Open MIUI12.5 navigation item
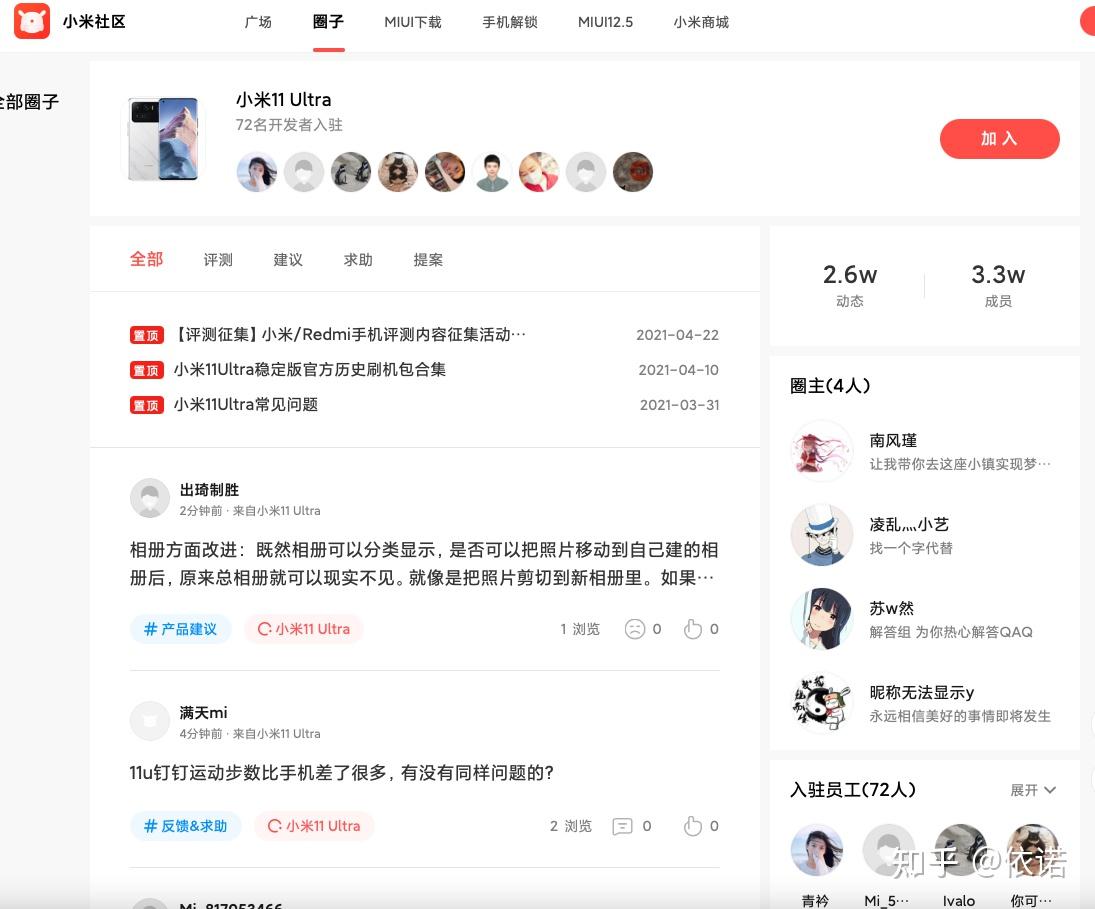1095x909 pixels. pos(605,22)
